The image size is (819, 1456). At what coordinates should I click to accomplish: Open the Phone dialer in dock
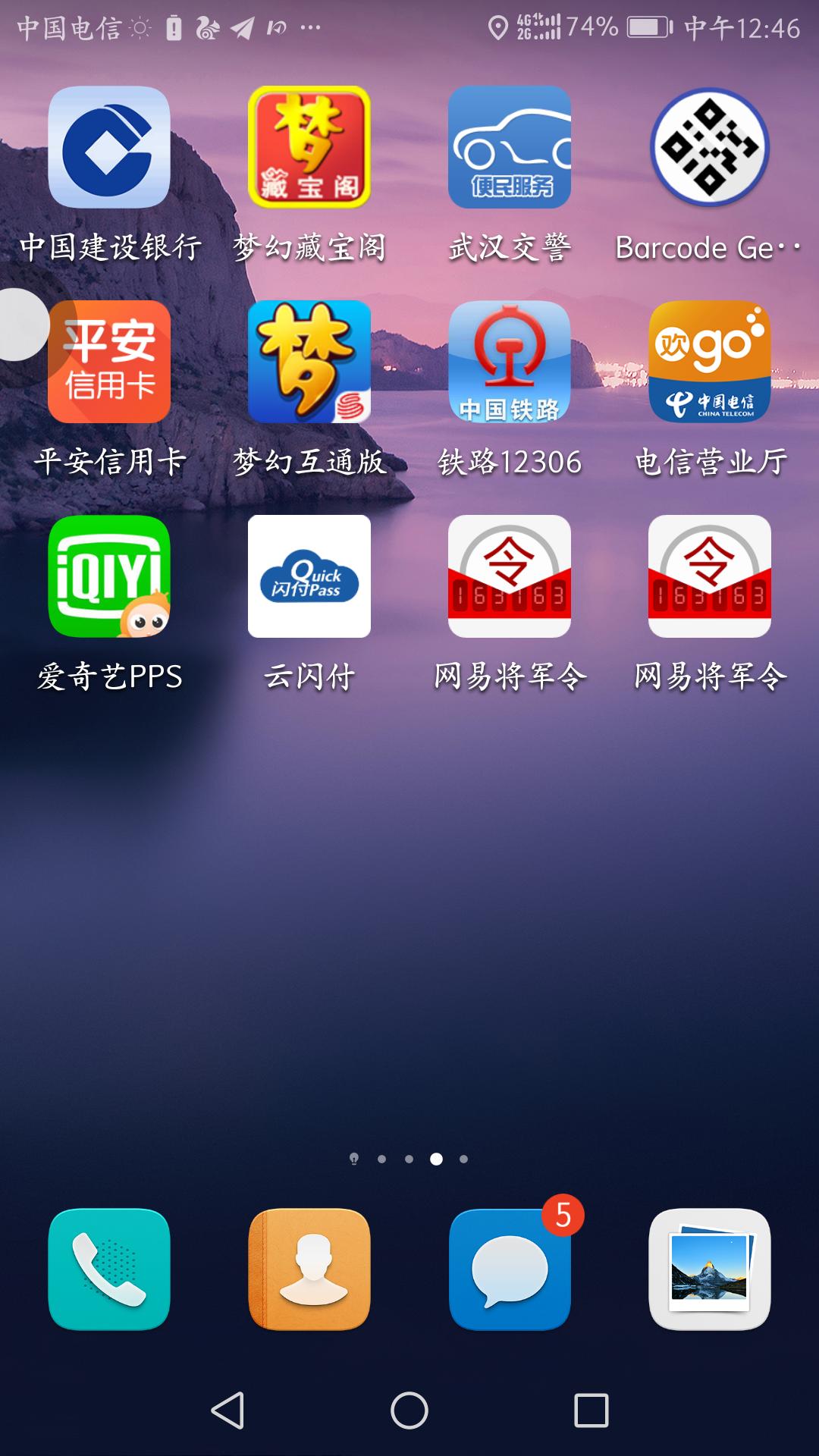click(x=109, y=1269)
